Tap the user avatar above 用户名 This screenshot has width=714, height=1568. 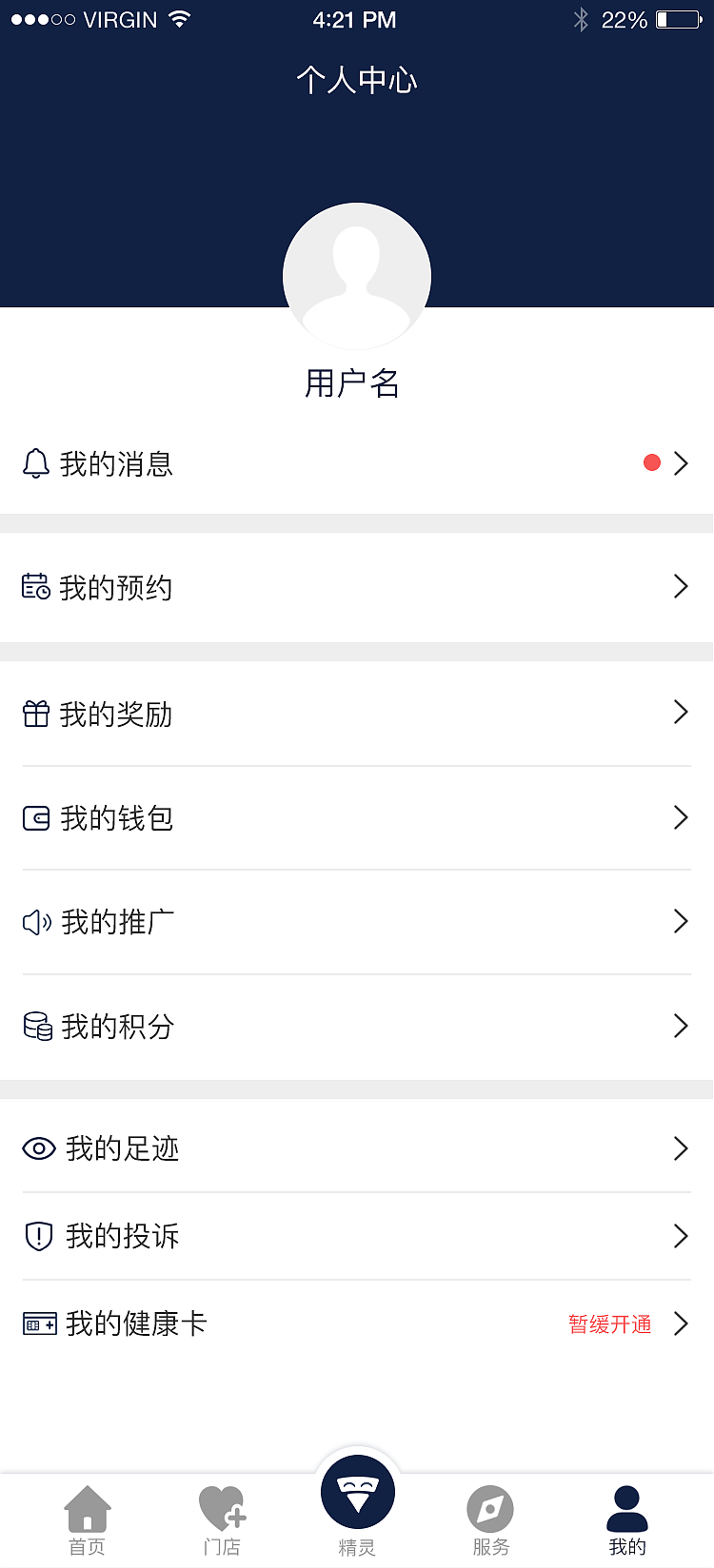click(x=357, y=276)
